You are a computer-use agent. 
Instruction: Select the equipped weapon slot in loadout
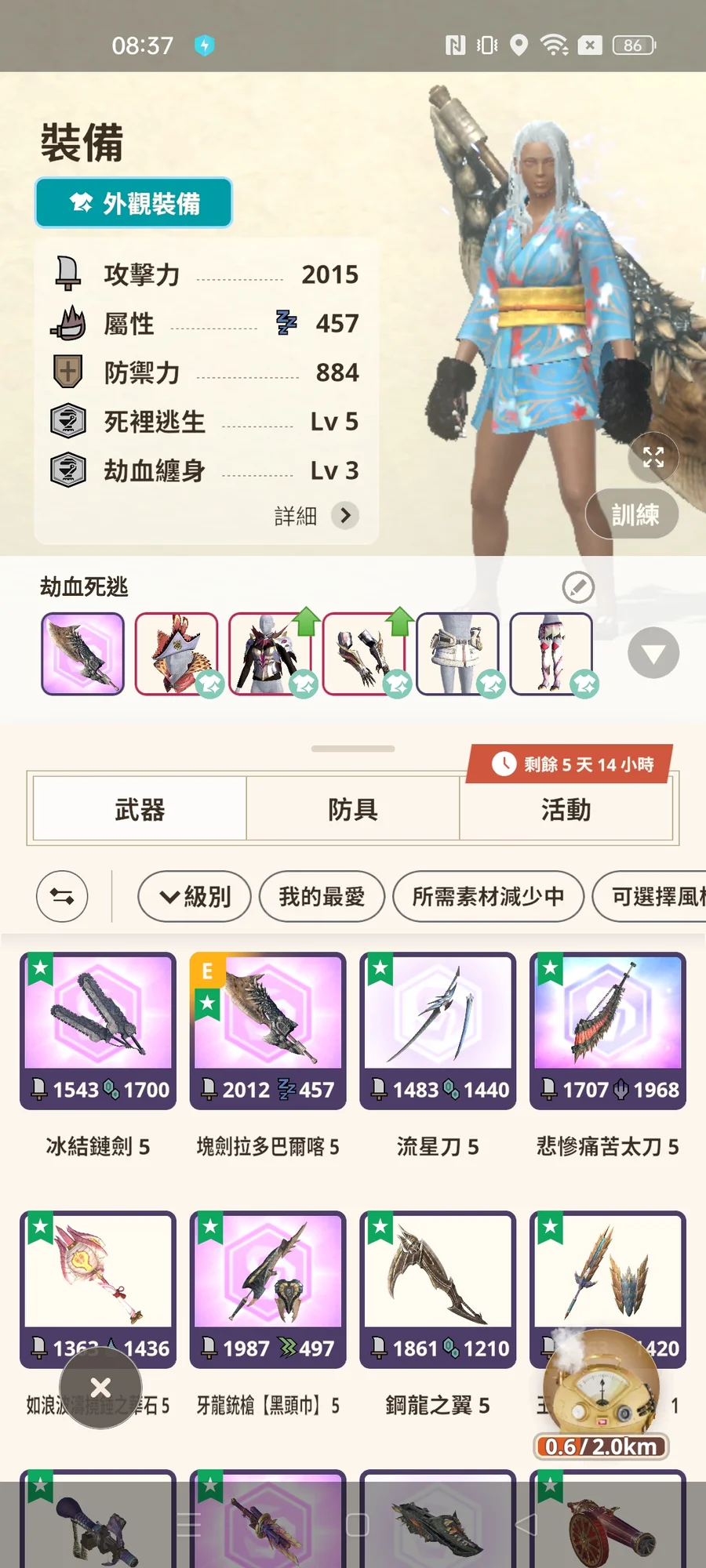click(x=82, y=653)
